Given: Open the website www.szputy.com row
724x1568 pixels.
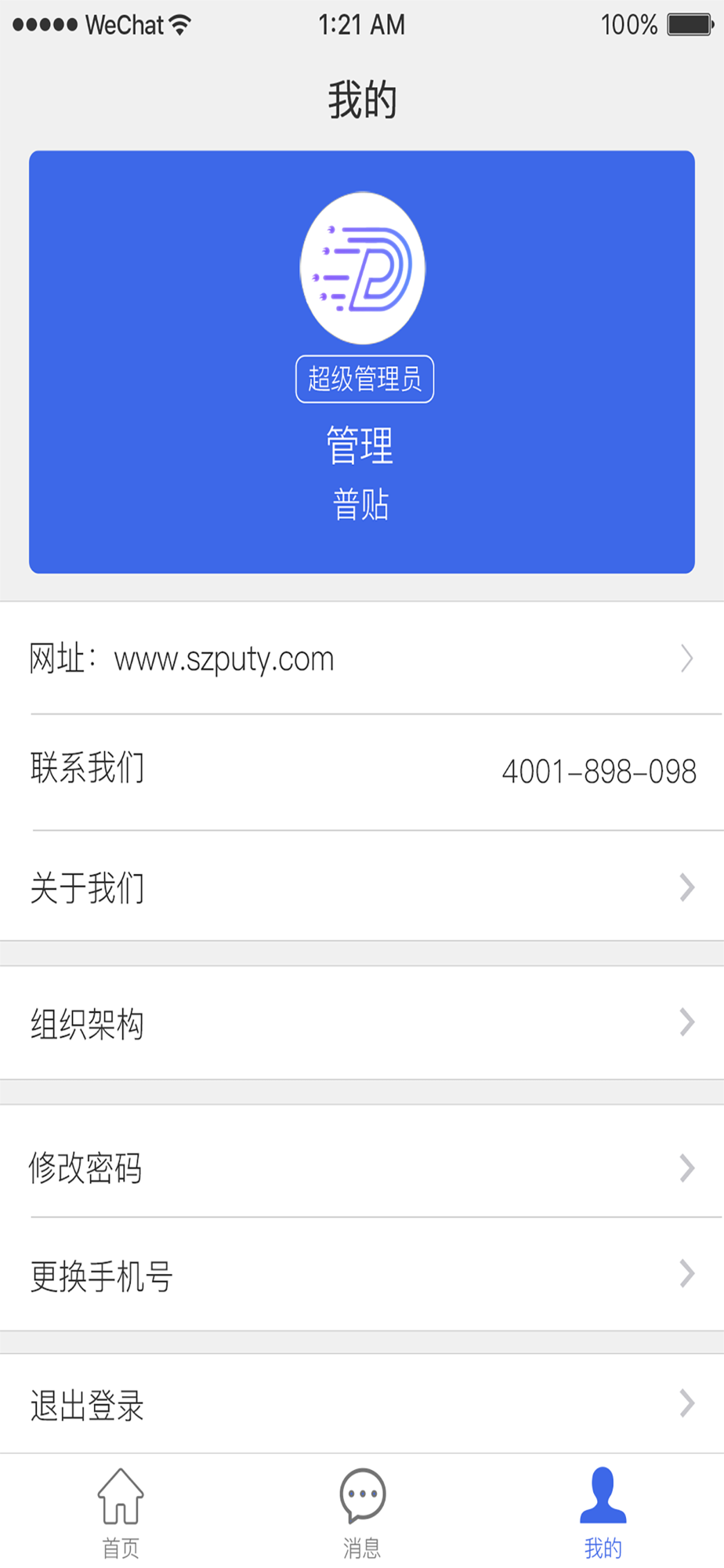Looking at the screenshot, I should point(360,659).
